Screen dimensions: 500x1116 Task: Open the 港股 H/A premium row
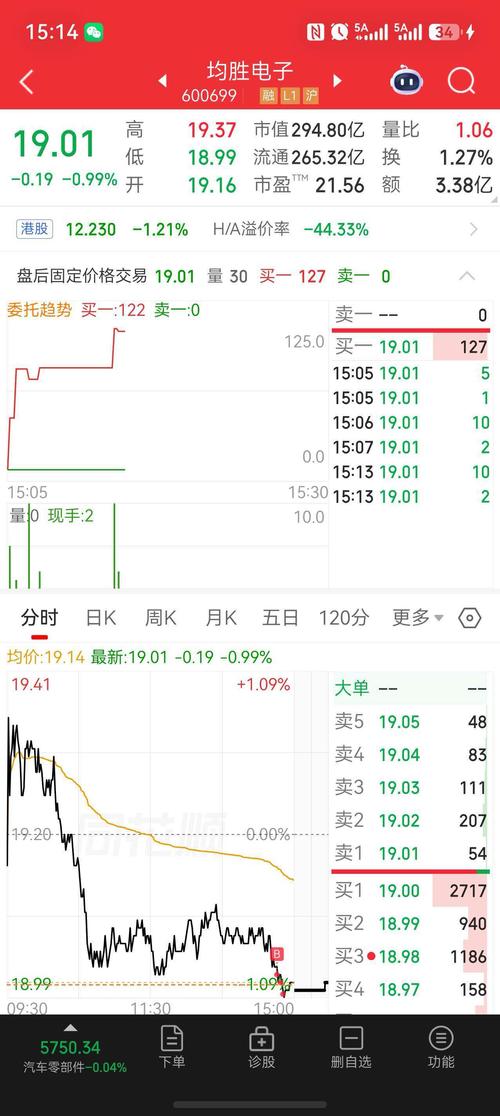point(250,229)
